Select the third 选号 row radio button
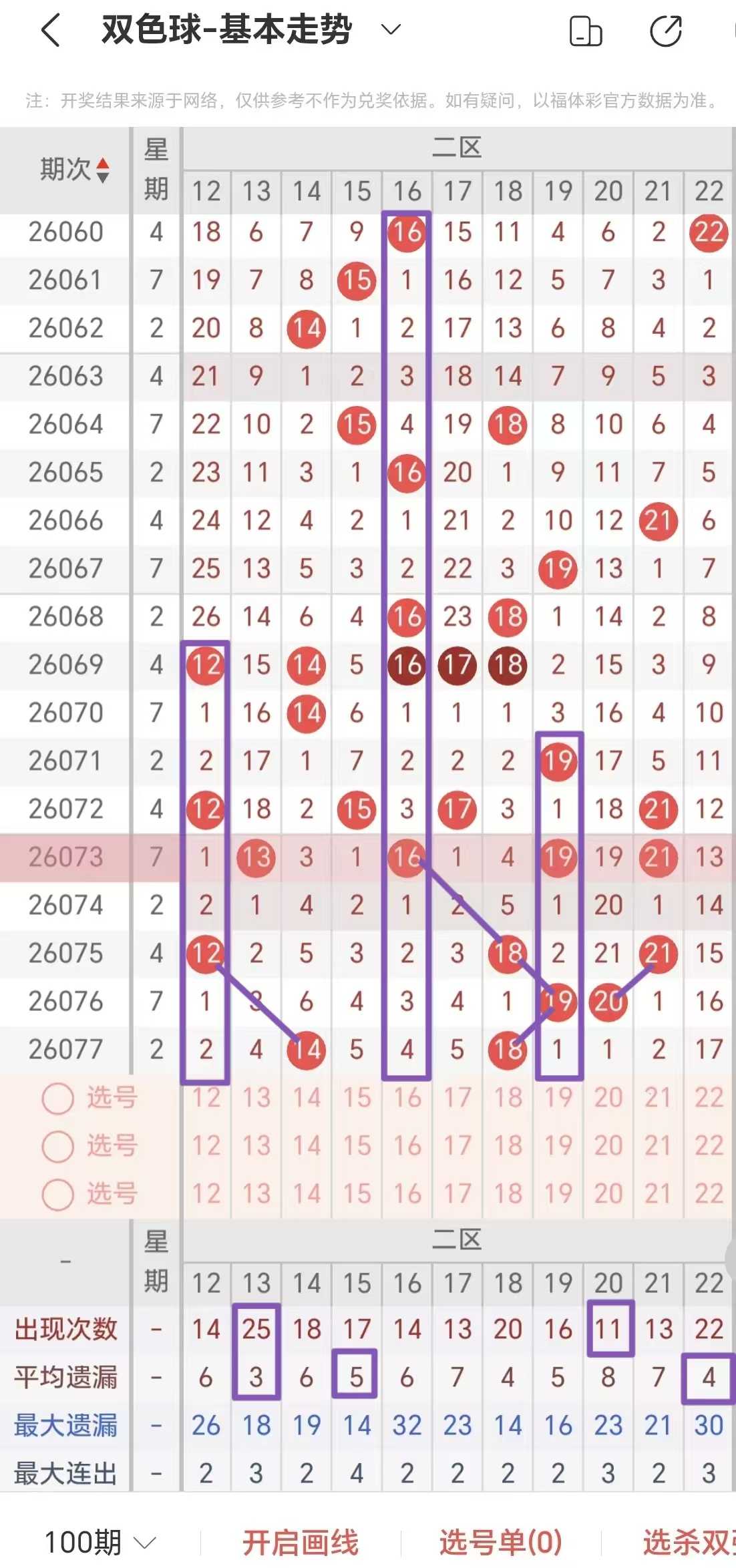The image size is (736, 1568). point(58,1194)
